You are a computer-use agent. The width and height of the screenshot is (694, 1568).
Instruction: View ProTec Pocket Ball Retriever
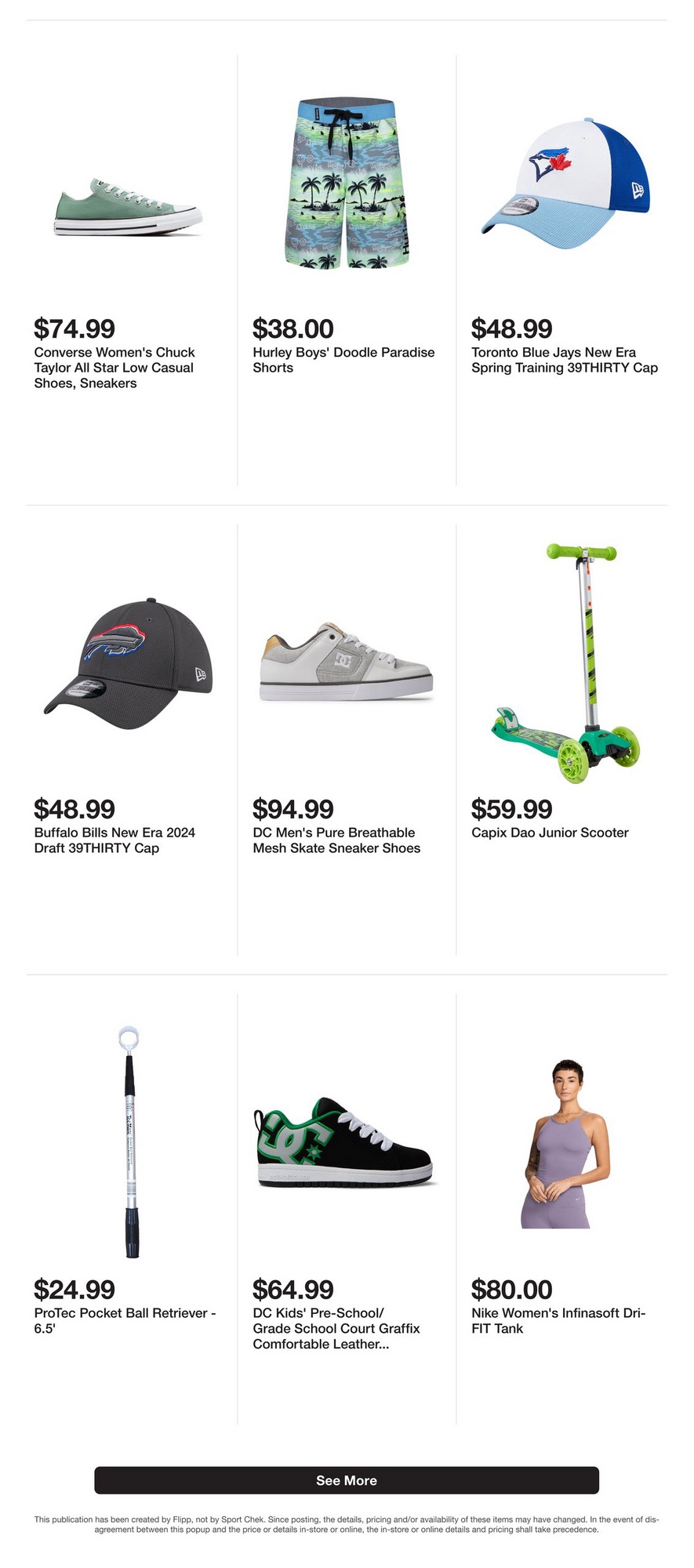point(128,1142)
